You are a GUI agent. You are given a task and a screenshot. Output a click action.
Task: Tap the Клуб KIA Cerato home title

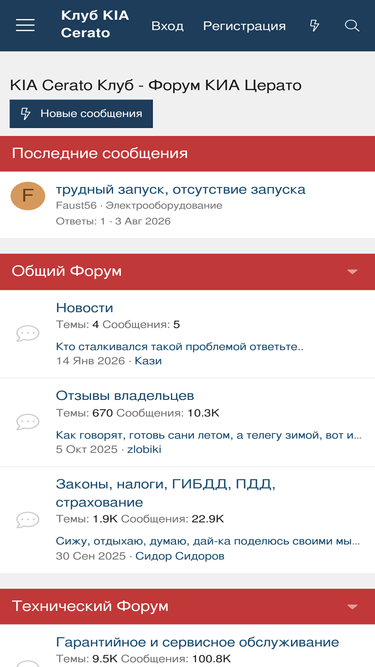click(95, 24)
